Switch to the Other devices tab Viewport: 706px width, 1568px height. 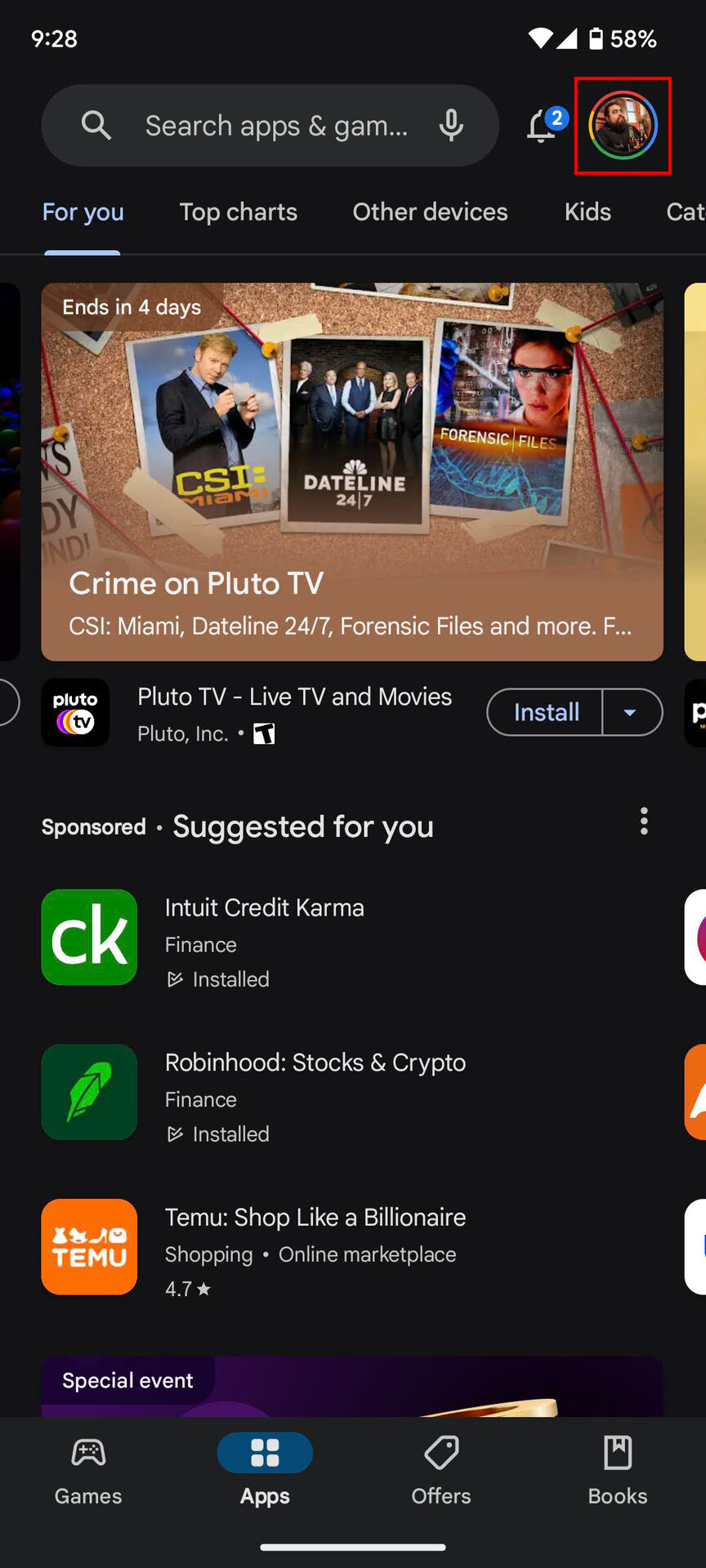coord(430,212)
